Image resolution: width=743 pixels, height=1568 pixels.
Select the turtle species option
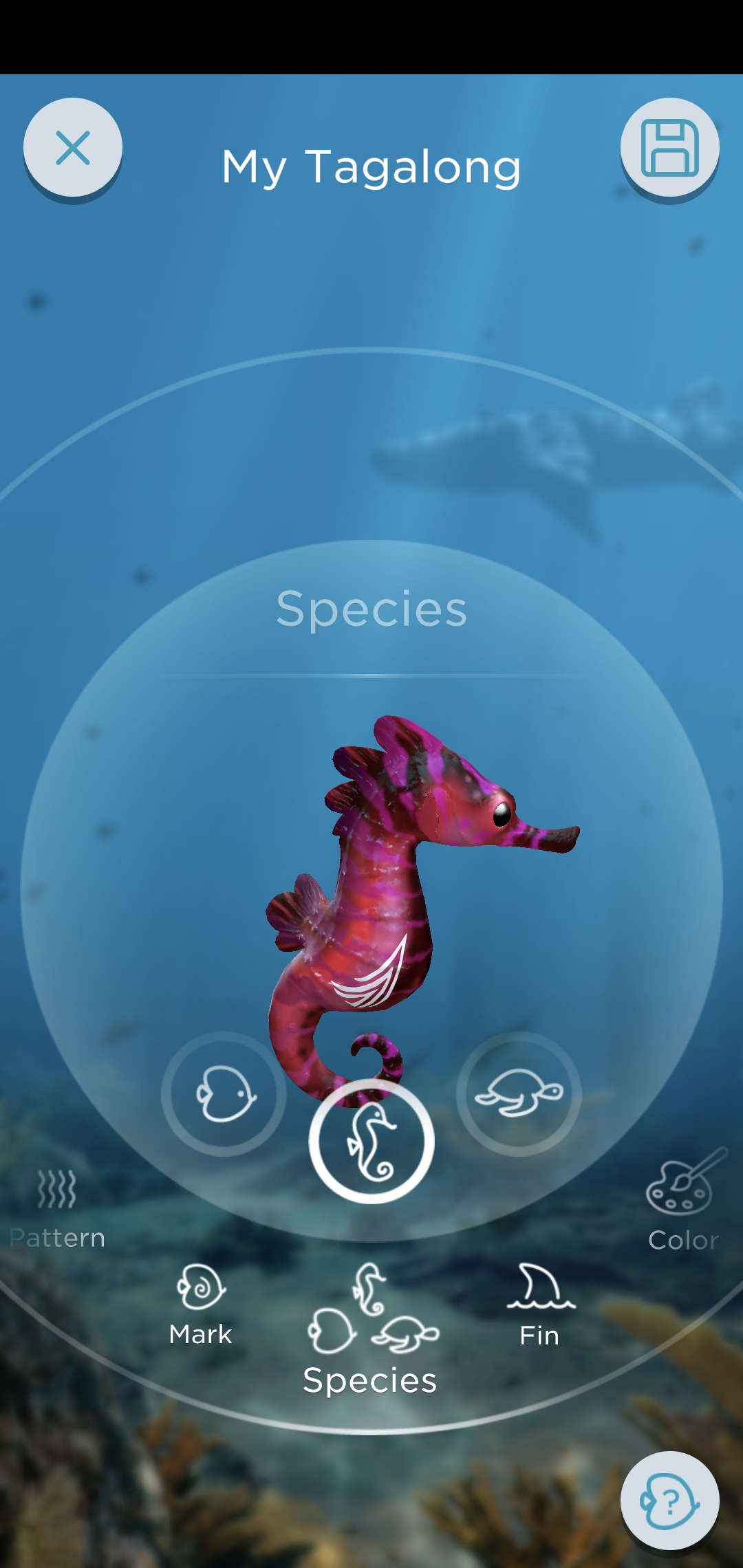[519, 1093]
